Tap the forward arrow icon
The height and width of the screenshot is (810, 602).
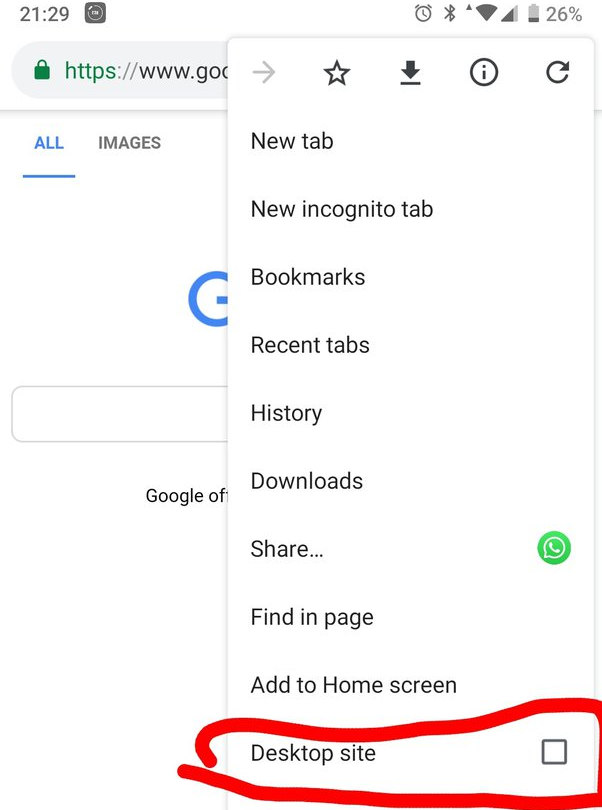264,72
